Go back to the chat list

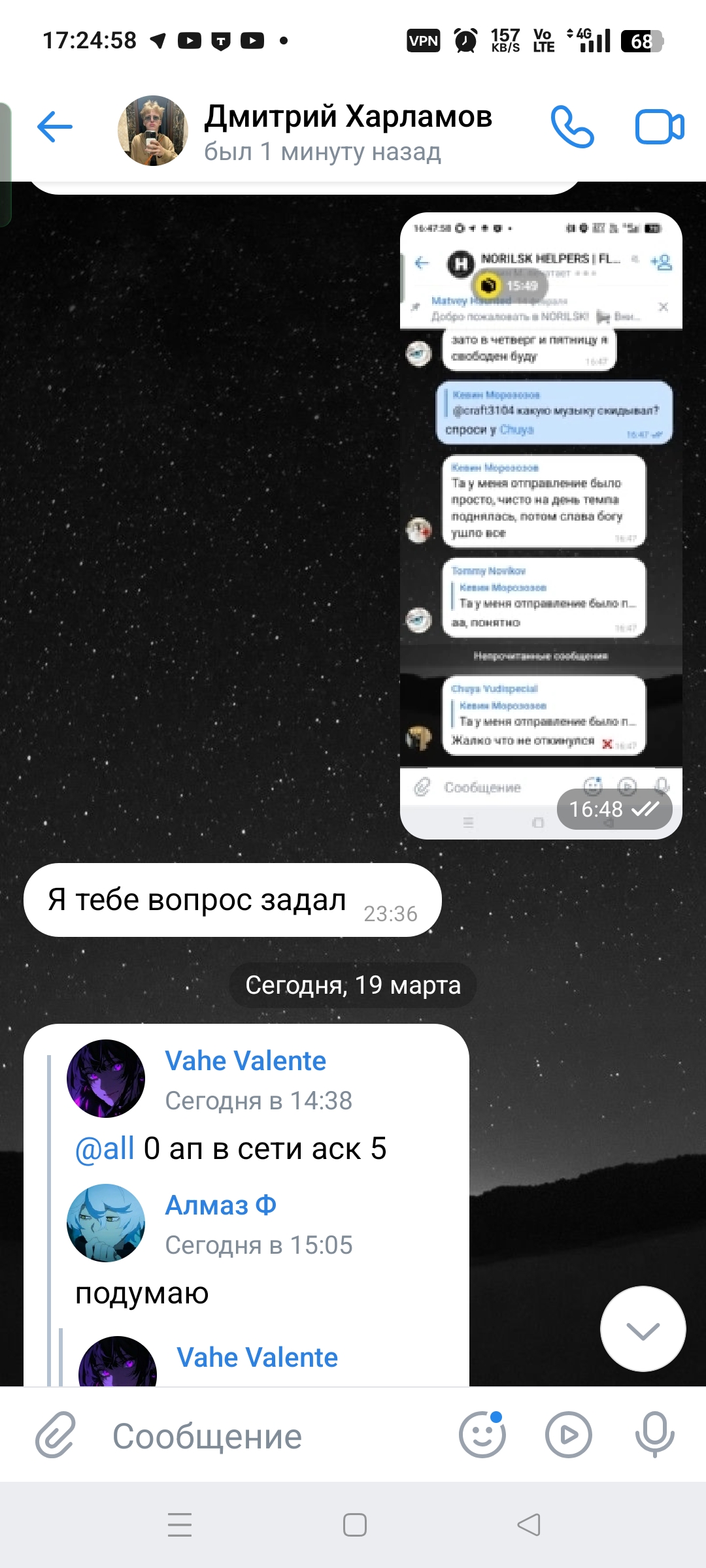(x=55, y=127)
